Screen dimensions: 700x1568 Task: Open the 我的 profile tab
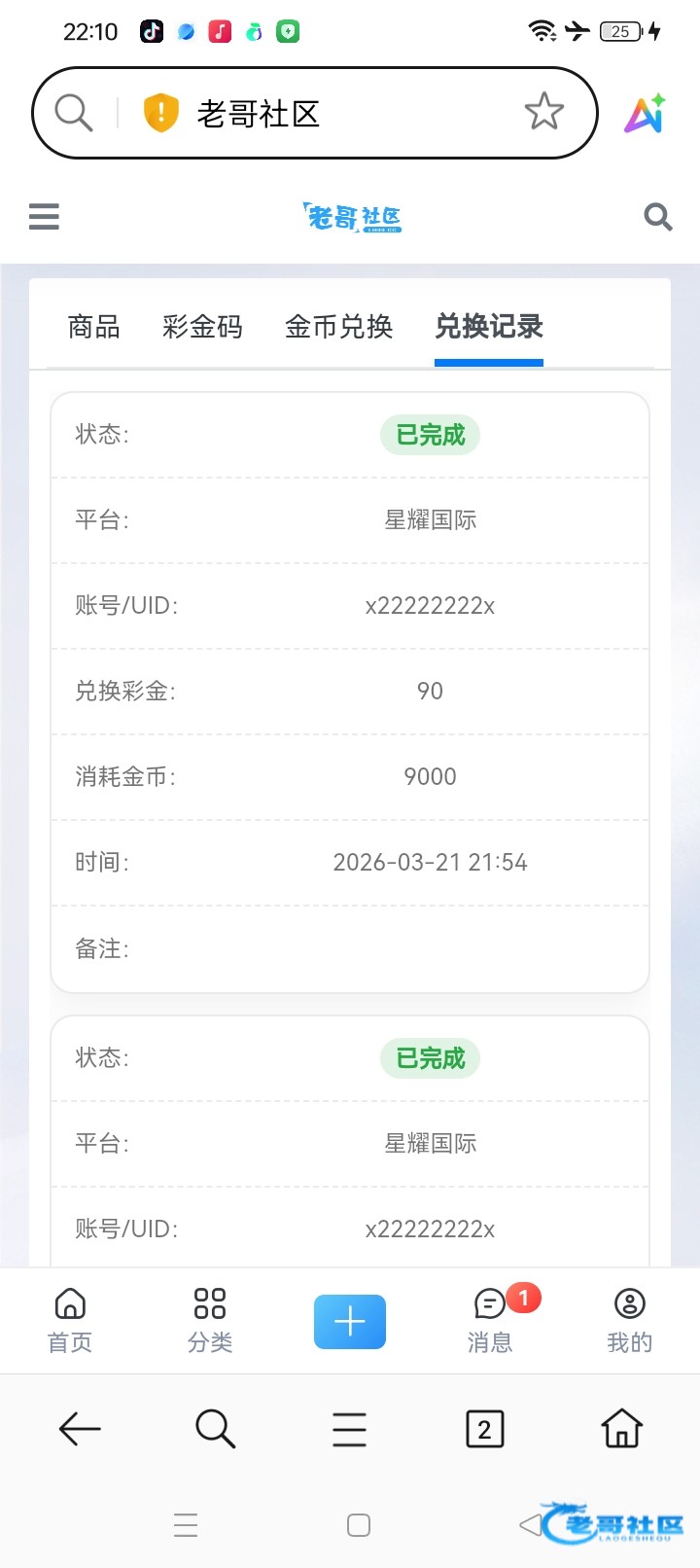pyautogui.click(x=630, y=1320)
